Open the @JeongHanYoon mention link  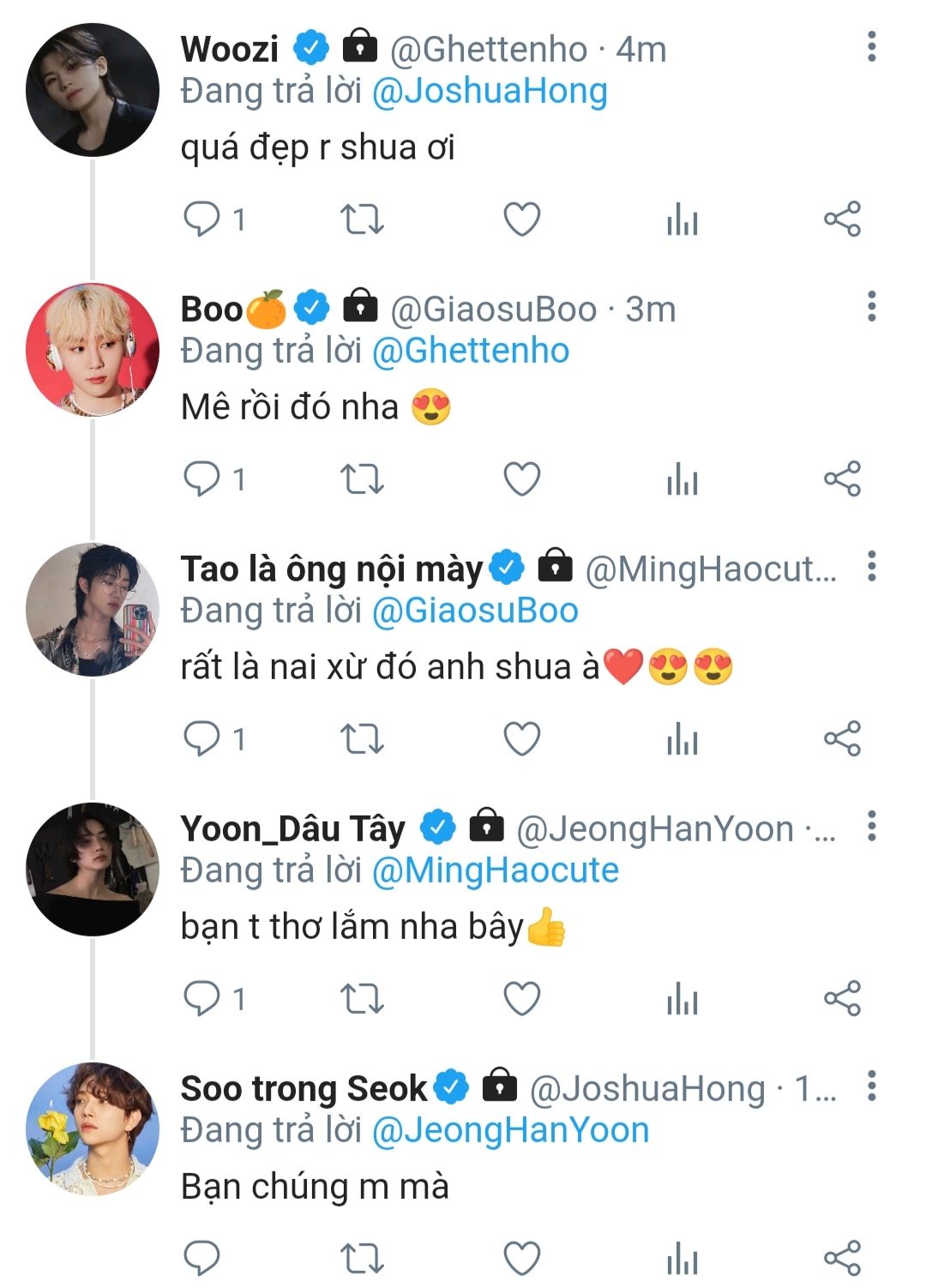pyautogui.click(x=511, y=1130)
